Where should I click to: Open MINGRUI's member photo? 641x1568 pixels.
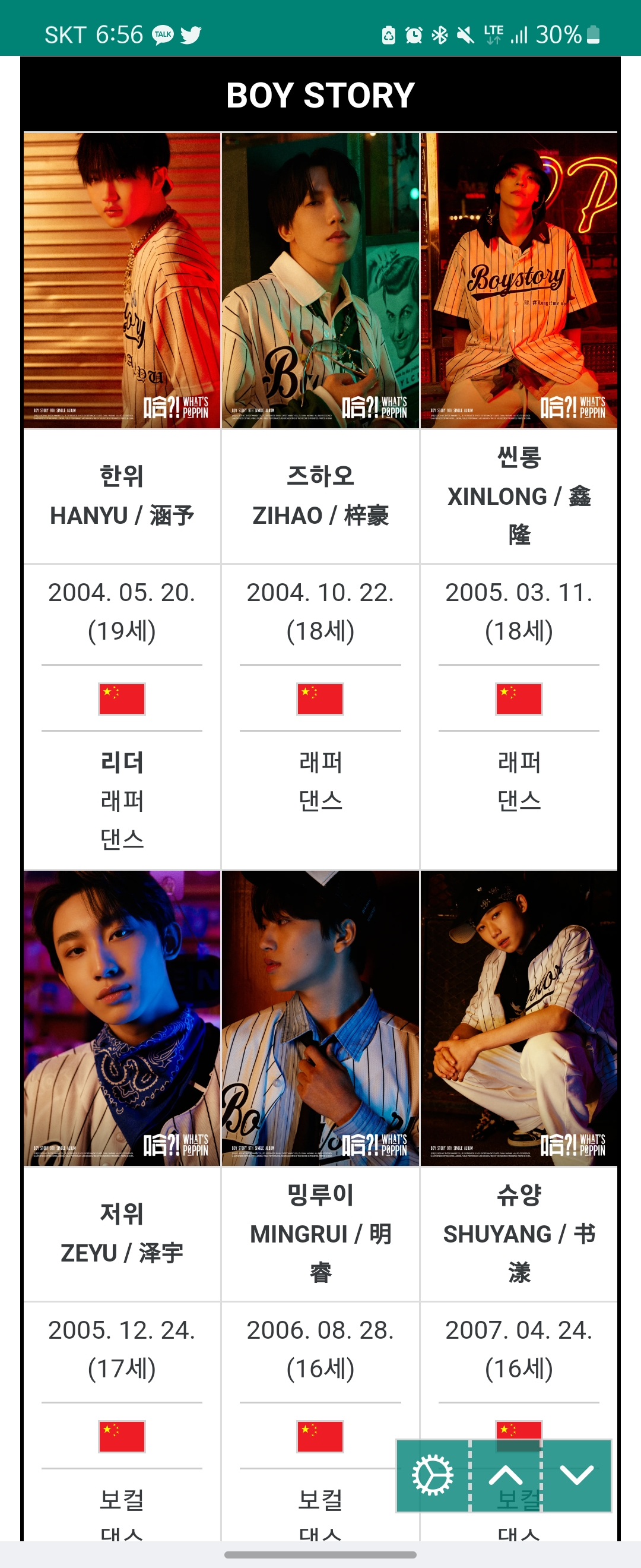(320, 1018)
